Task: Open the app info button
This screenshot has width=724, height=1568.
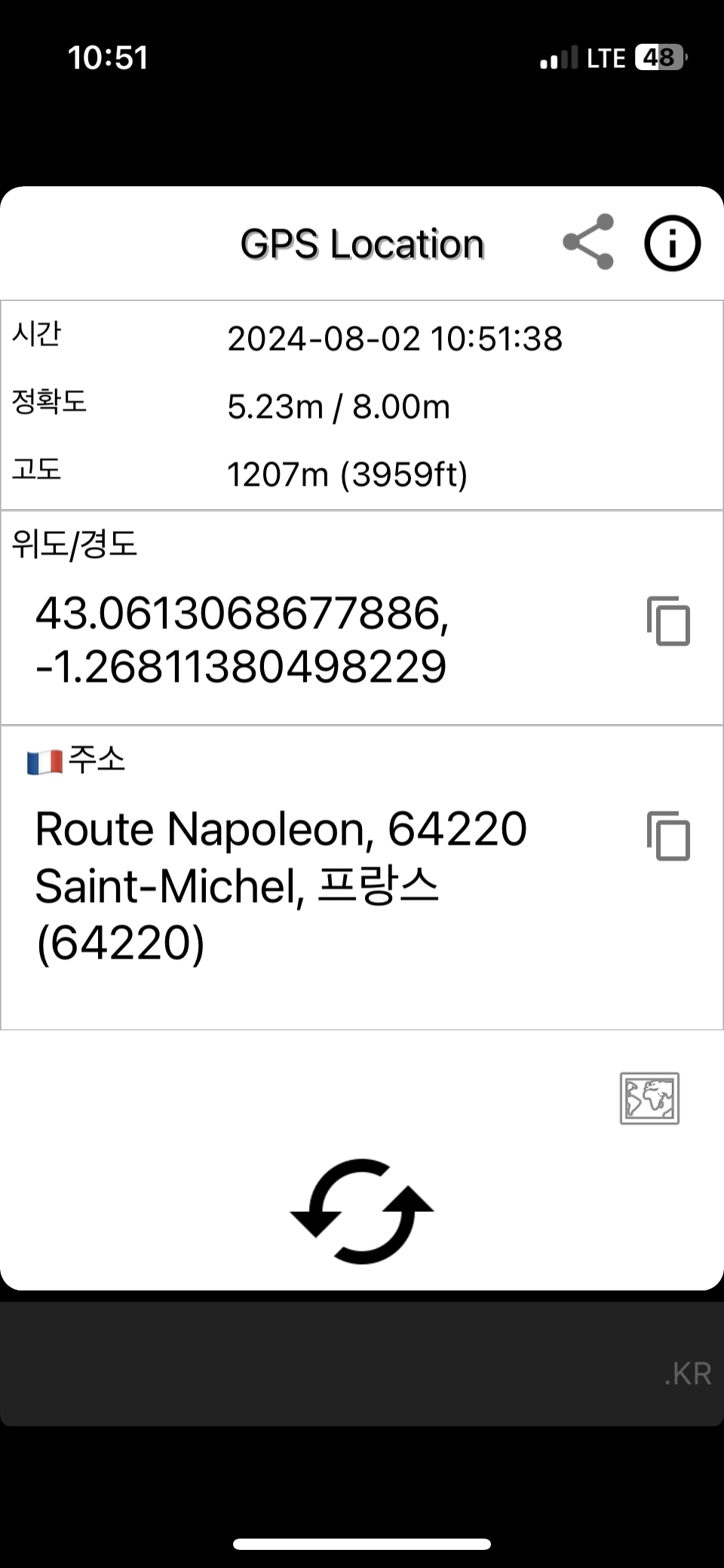Action: [672, 243]
